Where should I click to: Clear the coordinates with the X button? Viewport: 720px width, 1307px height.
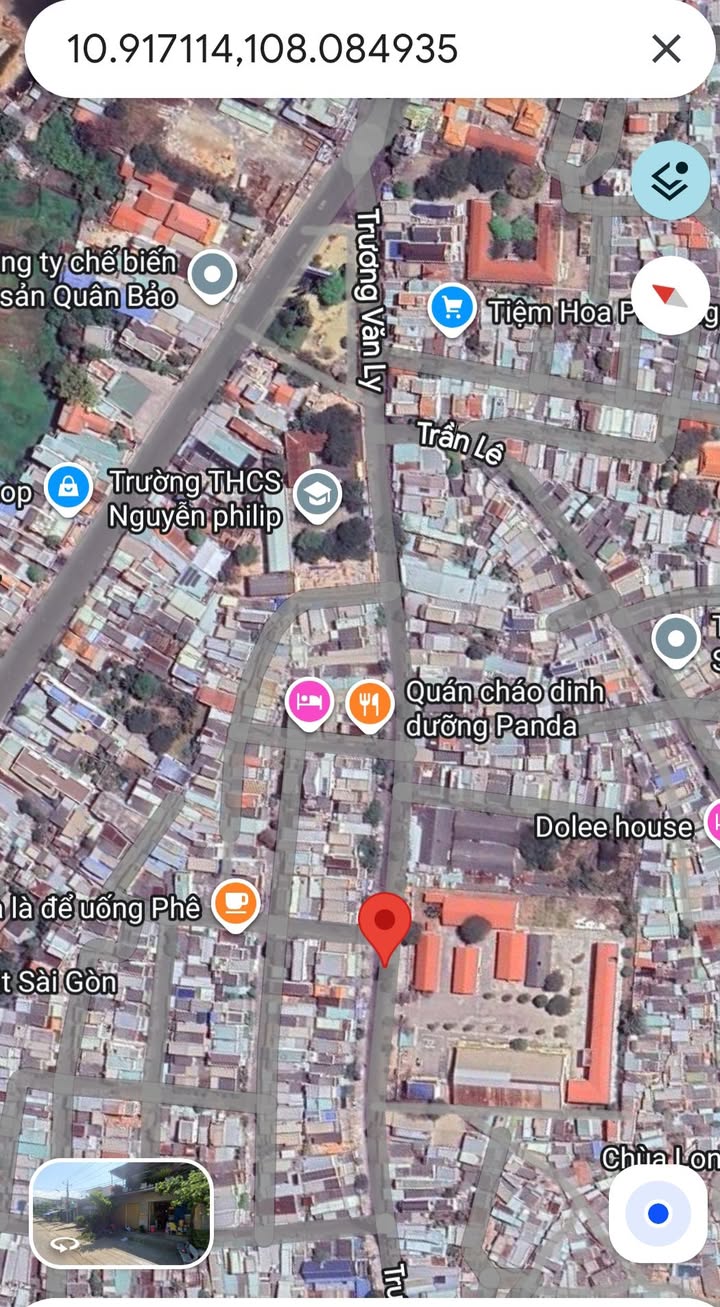[x=666, y=48]
